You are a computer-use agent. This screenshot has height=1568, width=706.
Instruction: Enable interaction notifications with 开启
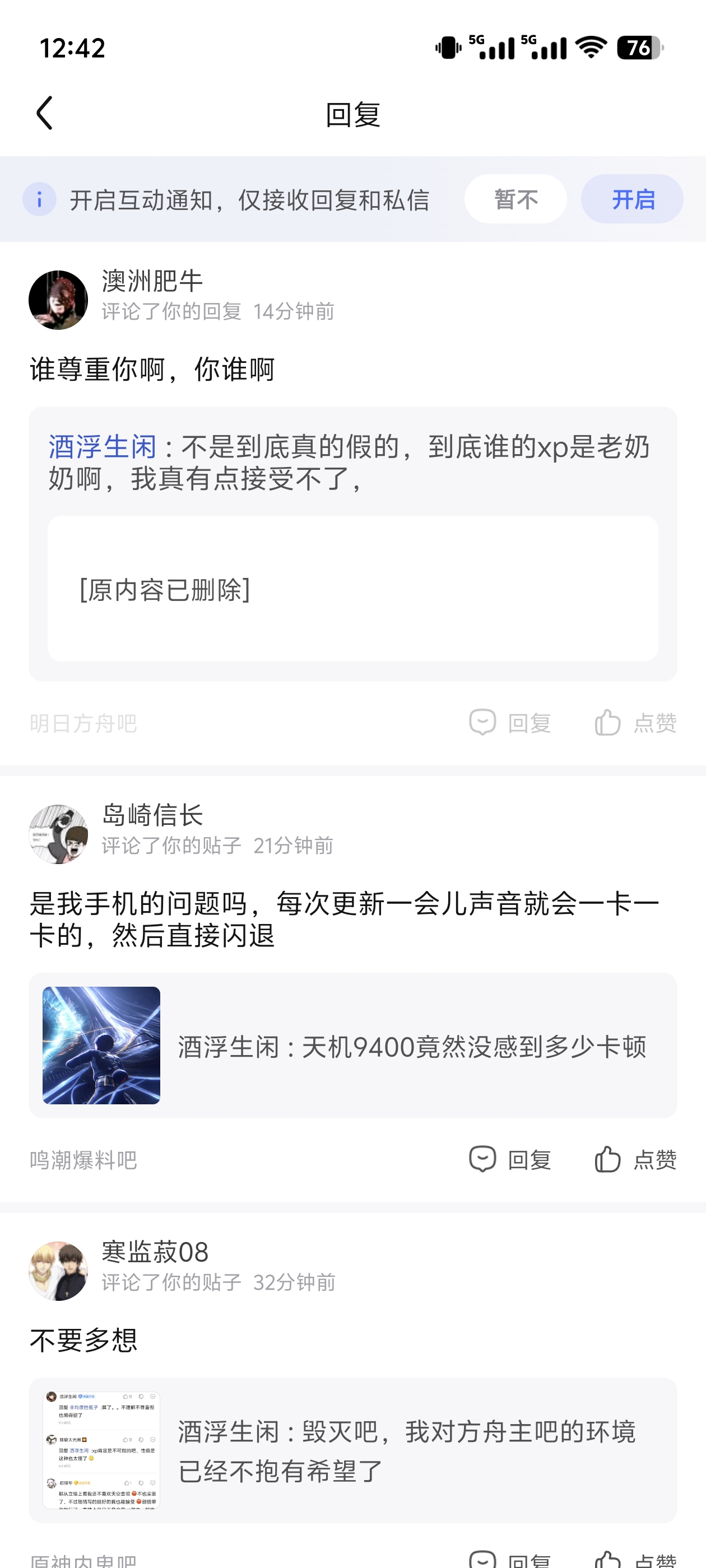click(631, 199)
